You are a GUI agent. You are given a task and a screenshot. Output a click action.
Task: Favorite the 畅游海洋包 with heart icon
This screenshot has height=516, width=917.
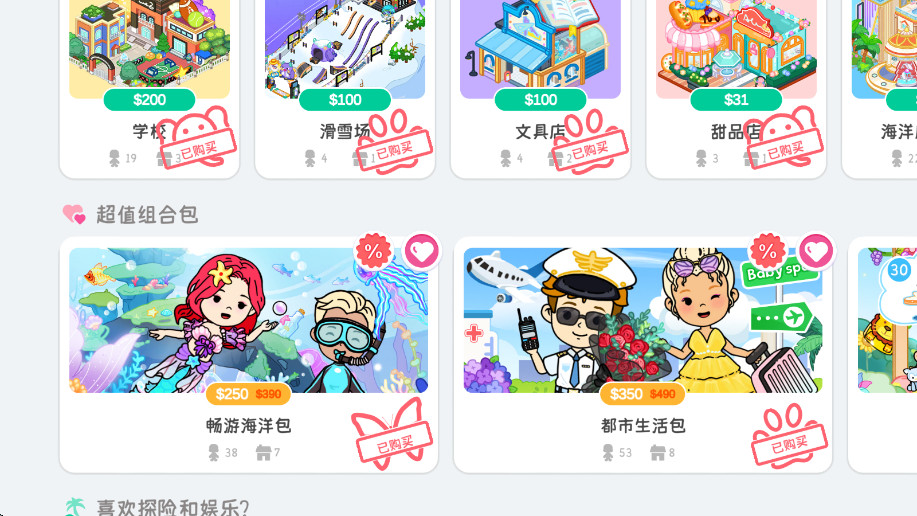click(x=422, y=251)
